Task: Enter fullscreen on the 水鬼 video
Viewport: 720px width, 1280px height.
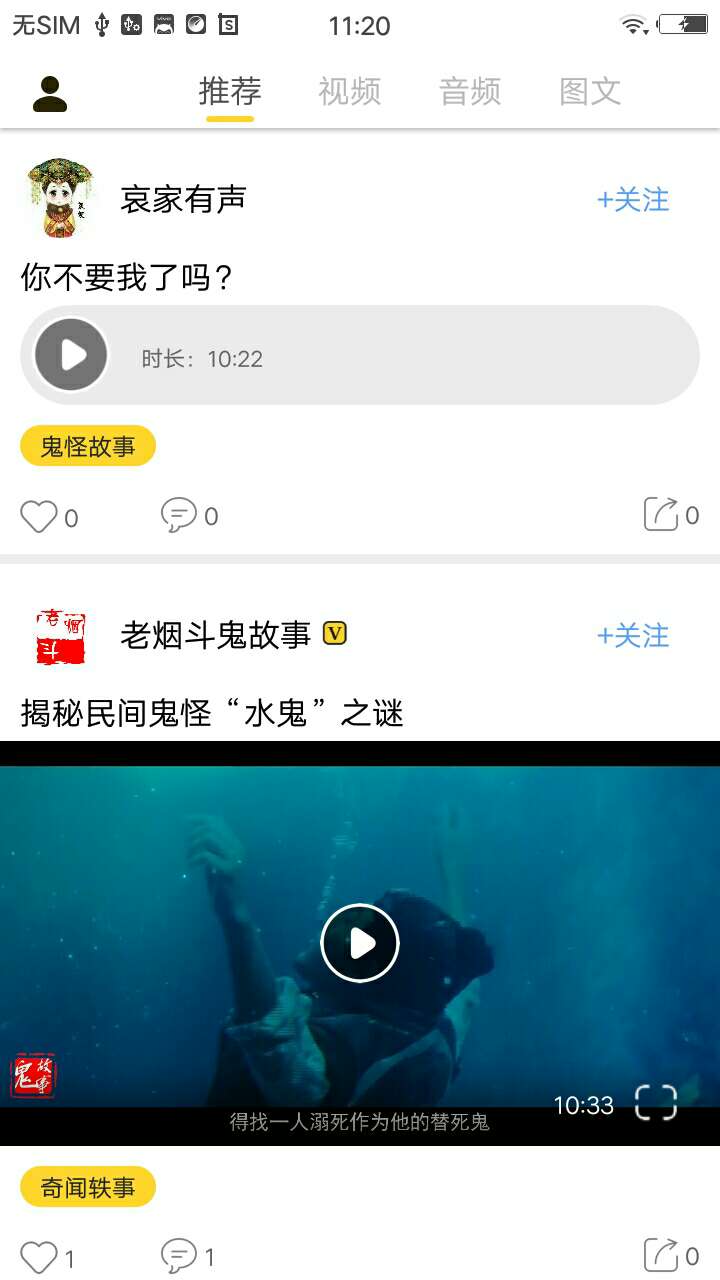Action: pyautogui.click(x=656, y=1103)
